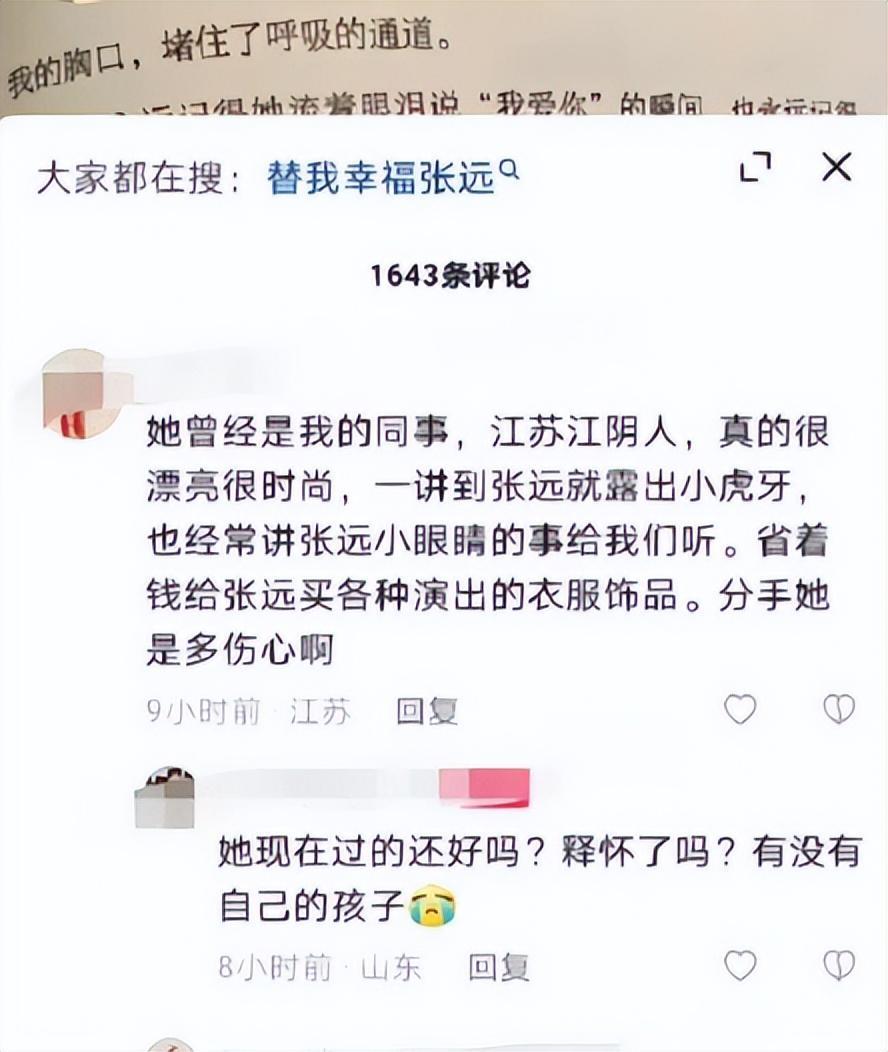This screenshot has width=888, height=1052.
Task: Open the Shandong replier's avatar
Action: click(x=164, y=797)
